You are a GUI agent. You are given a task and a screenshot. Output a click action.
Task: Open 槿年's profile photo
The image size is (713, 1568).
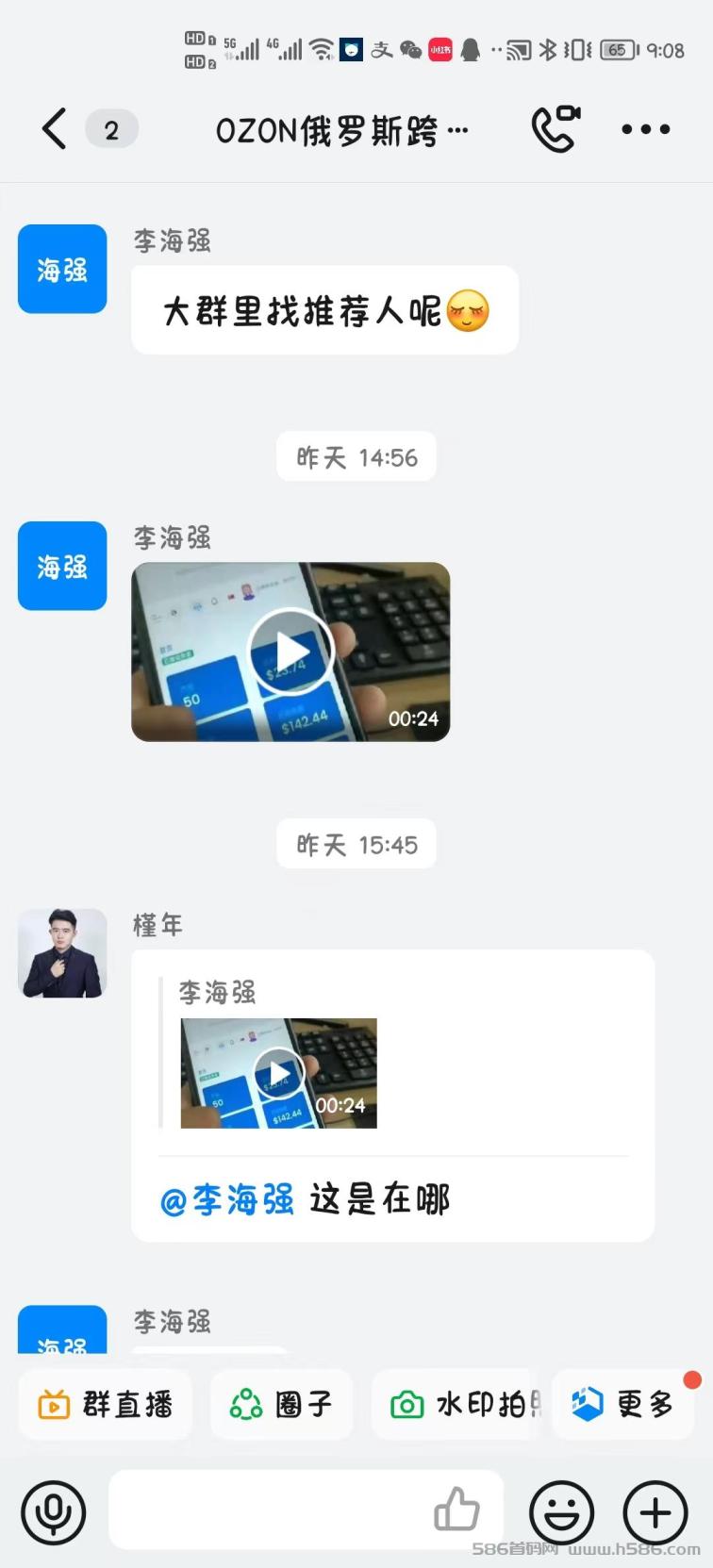click(x=62, y=953)
